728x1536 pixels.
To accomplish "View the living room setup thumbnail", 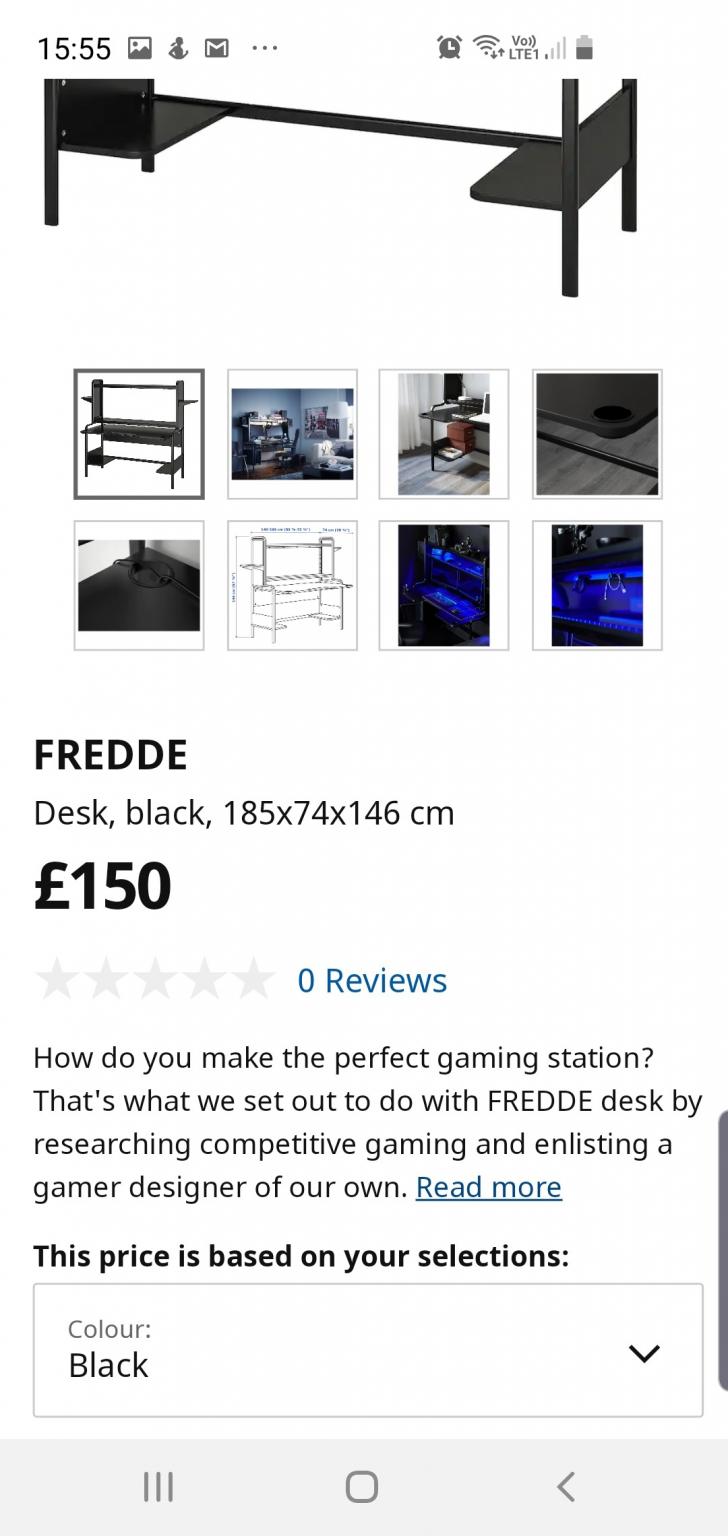I will (292, 434).
